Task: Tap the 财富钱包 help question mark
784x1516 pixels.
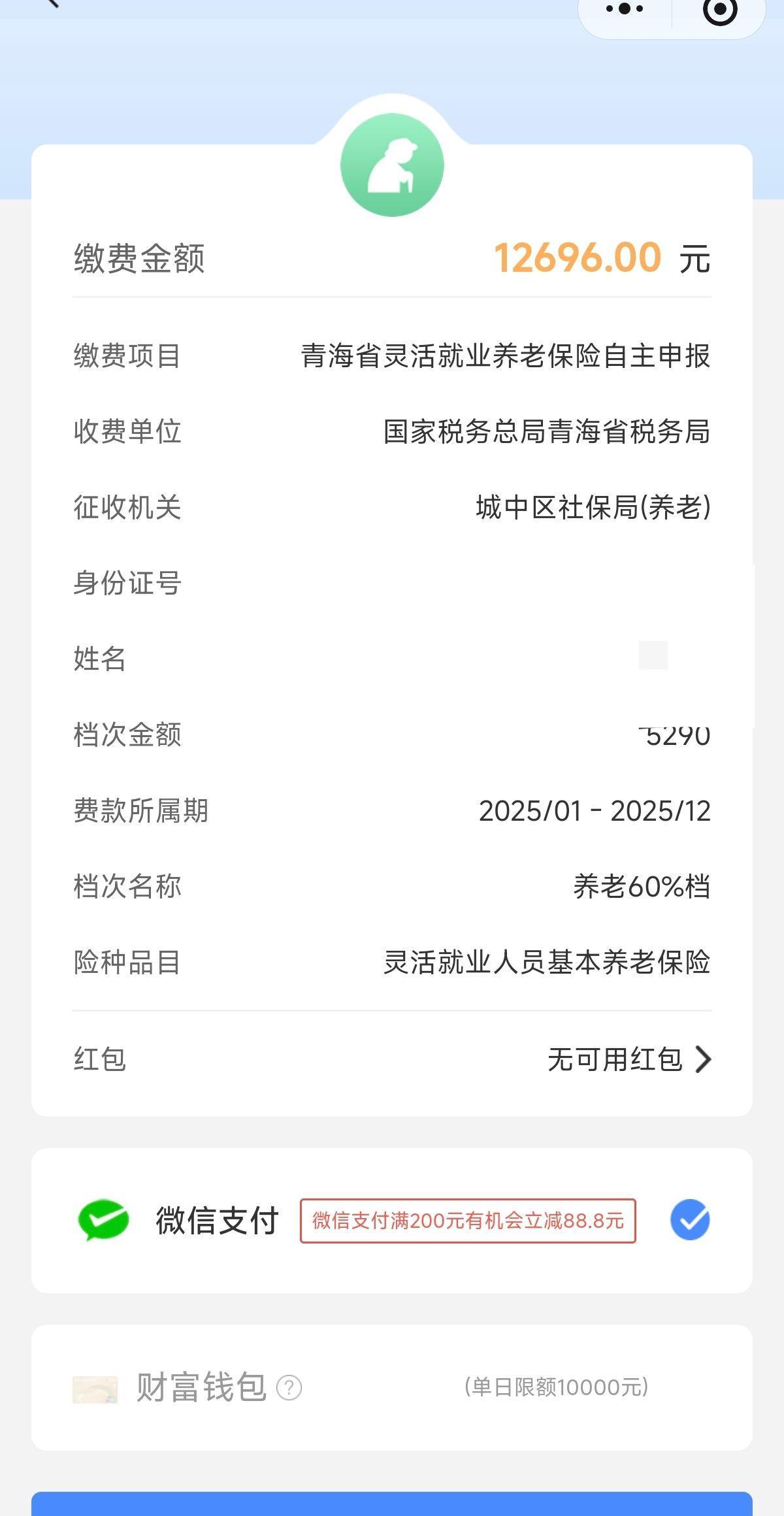Action: (289, 1387)
